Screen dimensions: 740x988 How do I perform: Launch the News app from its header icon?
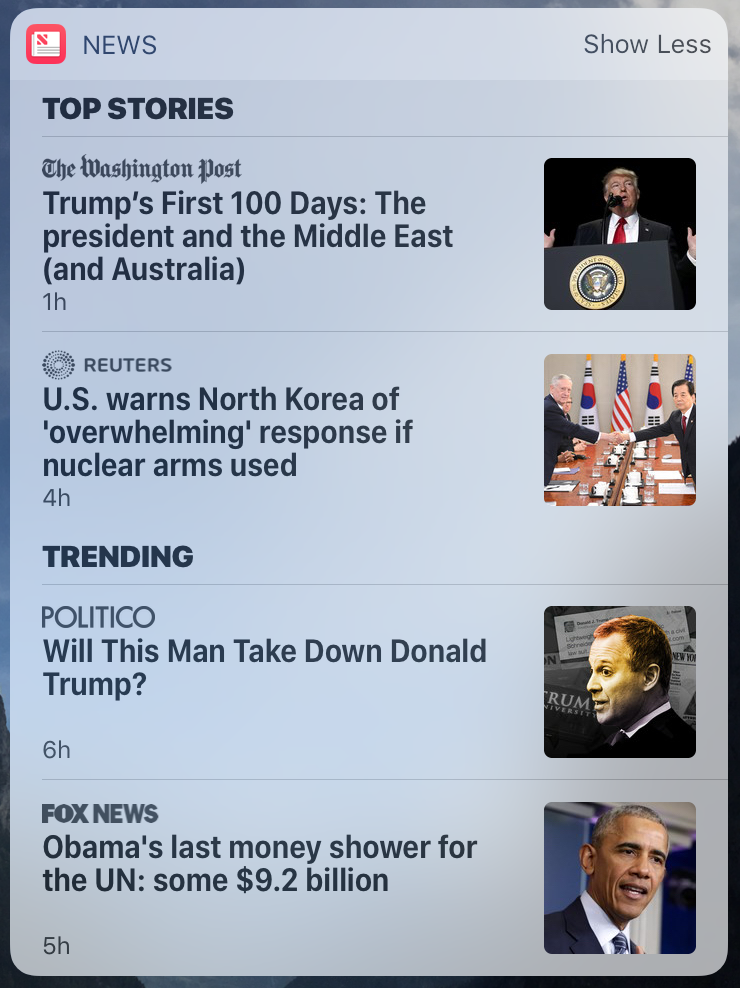(46, 45)
